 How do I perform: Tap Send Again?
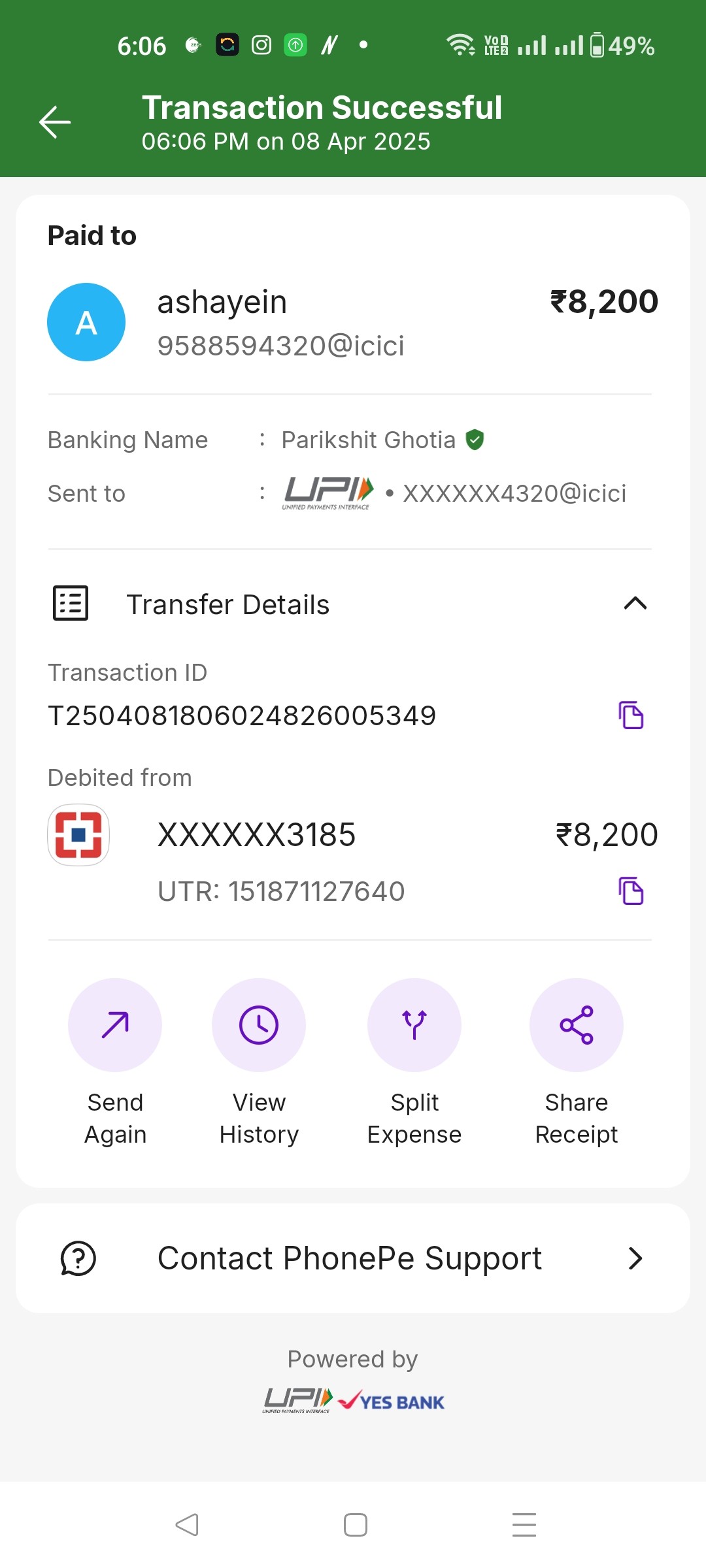point(115,1062)
